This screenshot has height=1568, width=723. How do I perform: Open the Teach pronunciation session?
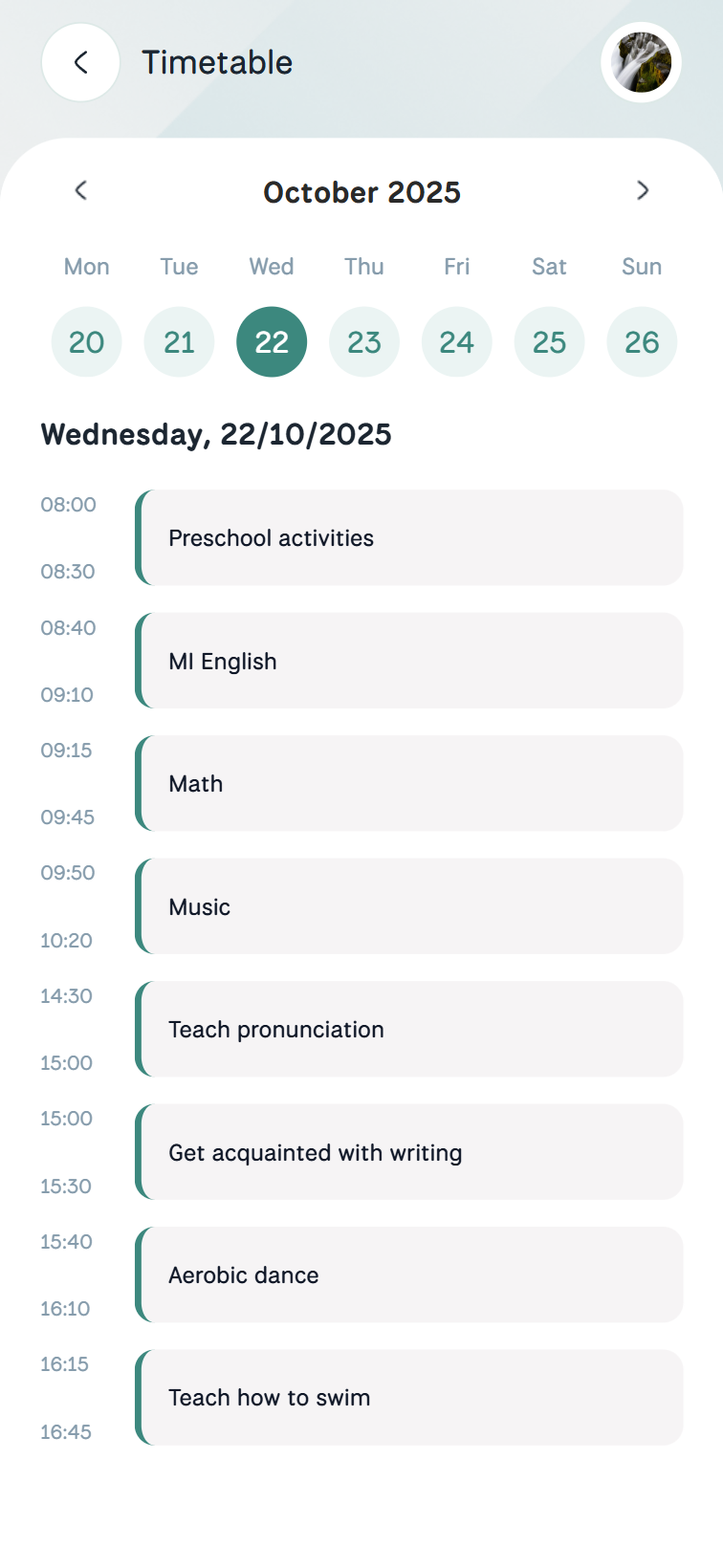pyautogui.click(x=409, y=1030)
